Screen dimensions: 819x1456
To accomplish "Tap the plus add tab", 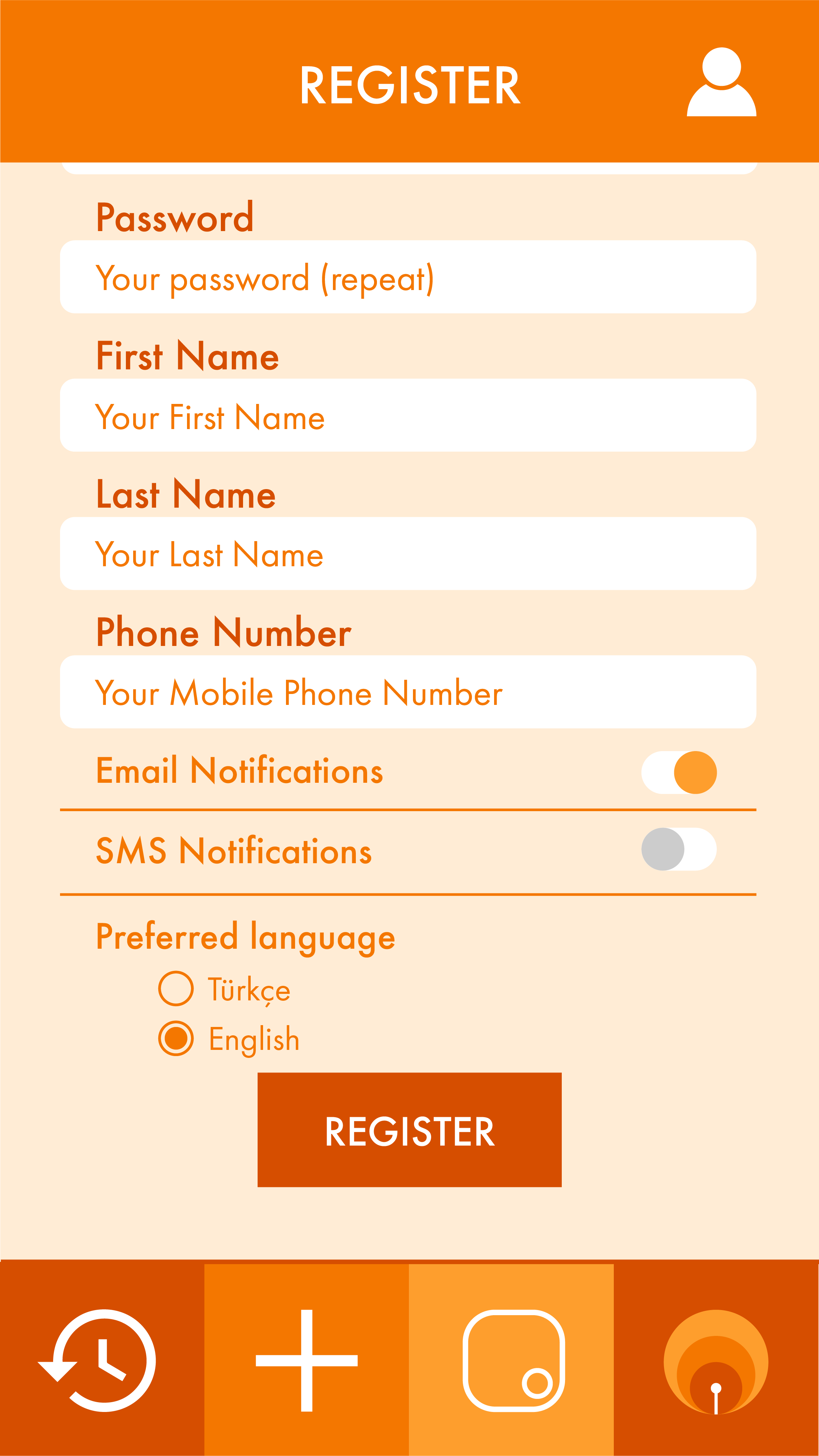I will click(x=307, y=1361).
